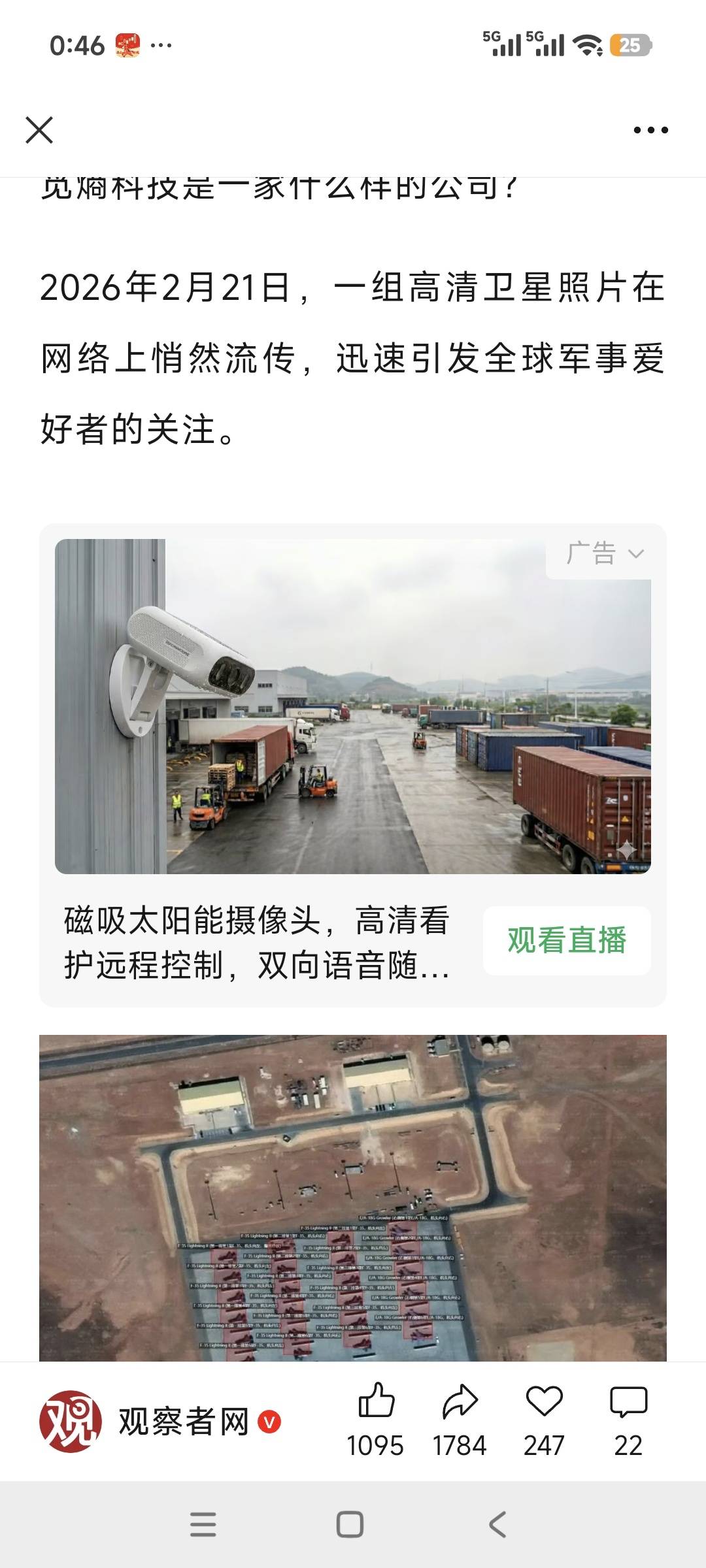
Task: Open the recent apps menu
Action: tap(203, 1525)
